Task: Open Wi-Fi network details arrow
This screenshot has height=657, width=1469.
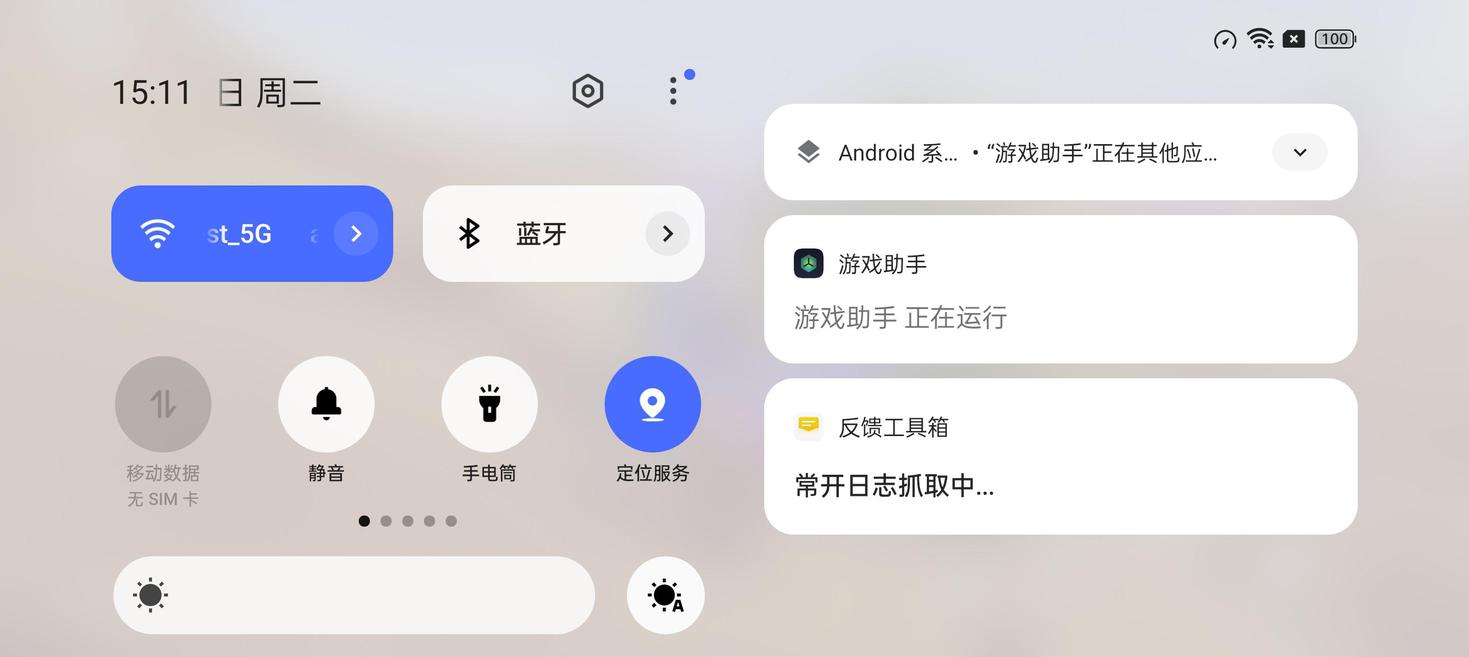Action: pyautogui.click(x=356, y=234)
